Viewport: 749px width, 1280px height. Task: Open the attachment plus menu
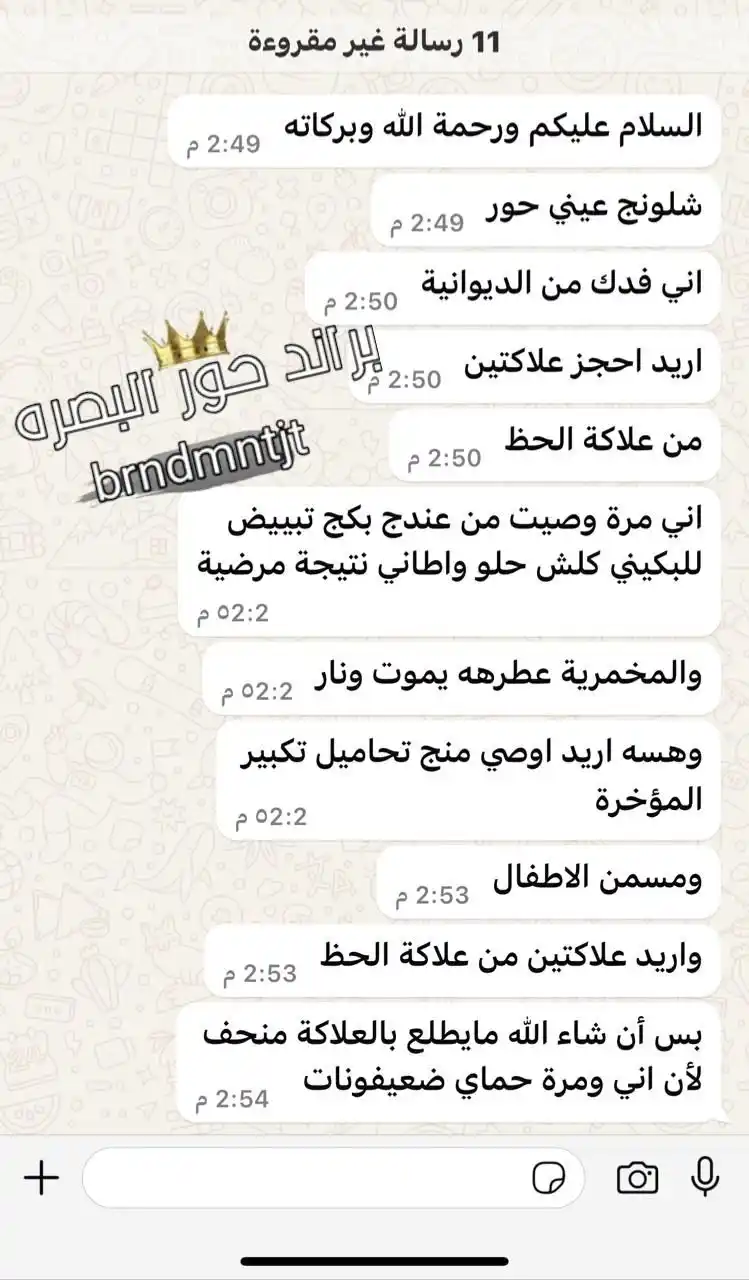(x=41, y=1178)
